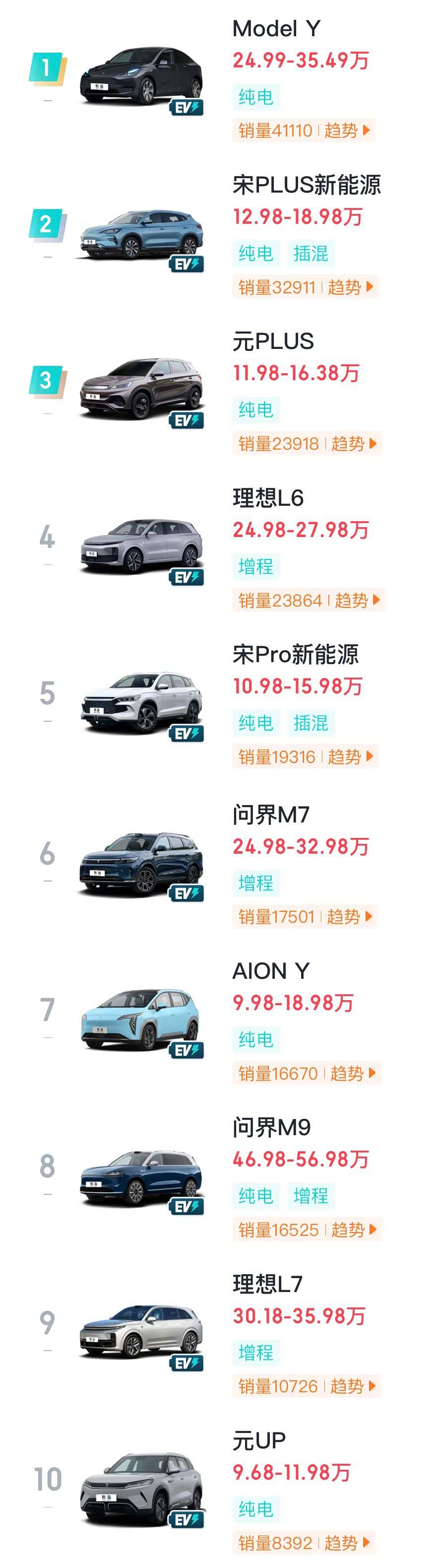The height and width of the screenshot is (1568, 435).
Task: View the 趋势 for 宋Pro新能源
Action: click(x=351, y=756)
